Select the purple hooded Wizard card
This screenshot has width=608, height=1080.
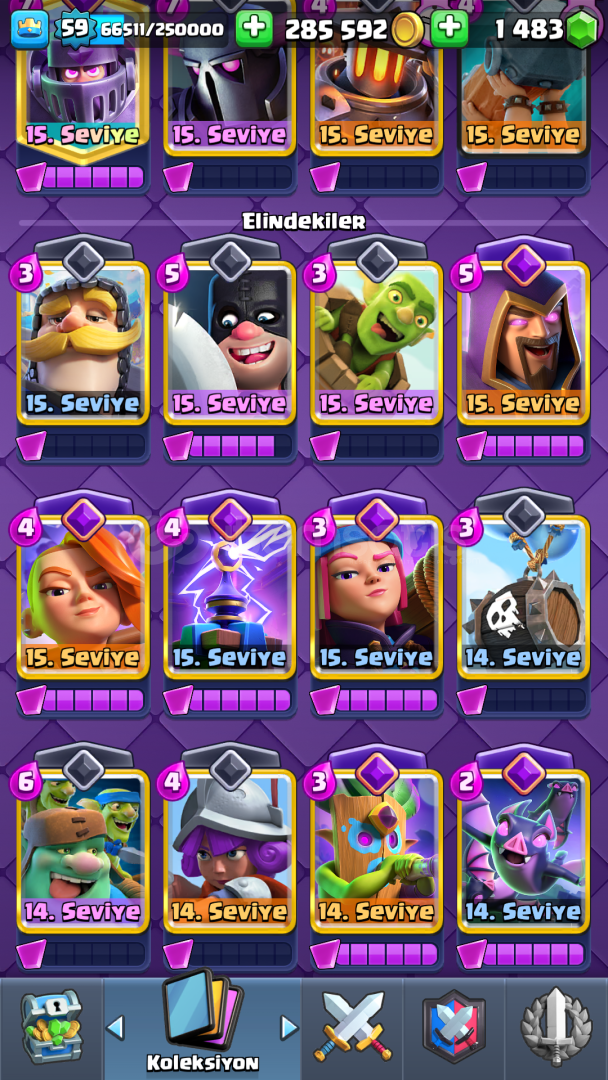[x=524, y=342]
